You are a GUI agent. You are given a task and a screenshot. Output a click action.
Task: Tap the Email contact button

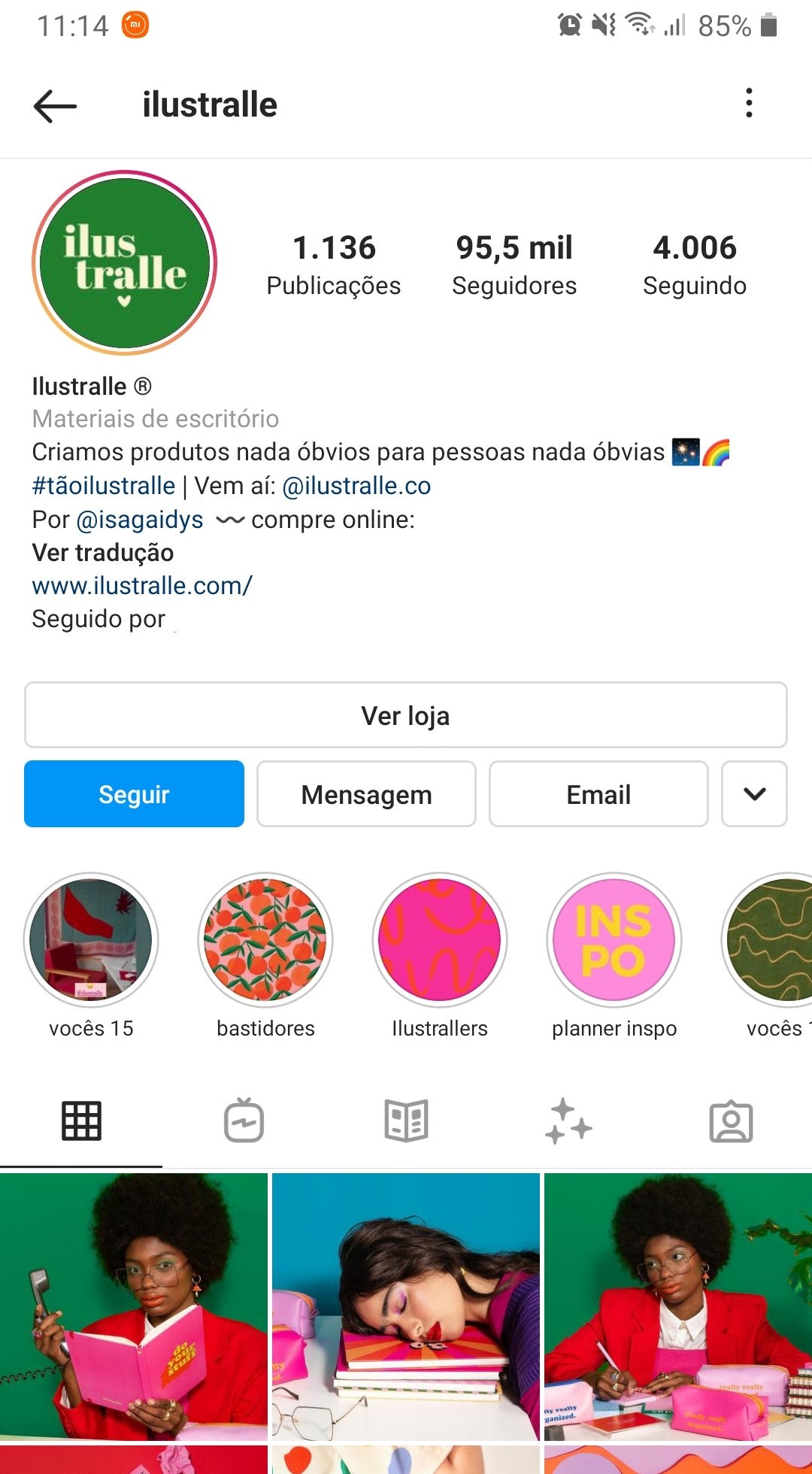[598, 794]
